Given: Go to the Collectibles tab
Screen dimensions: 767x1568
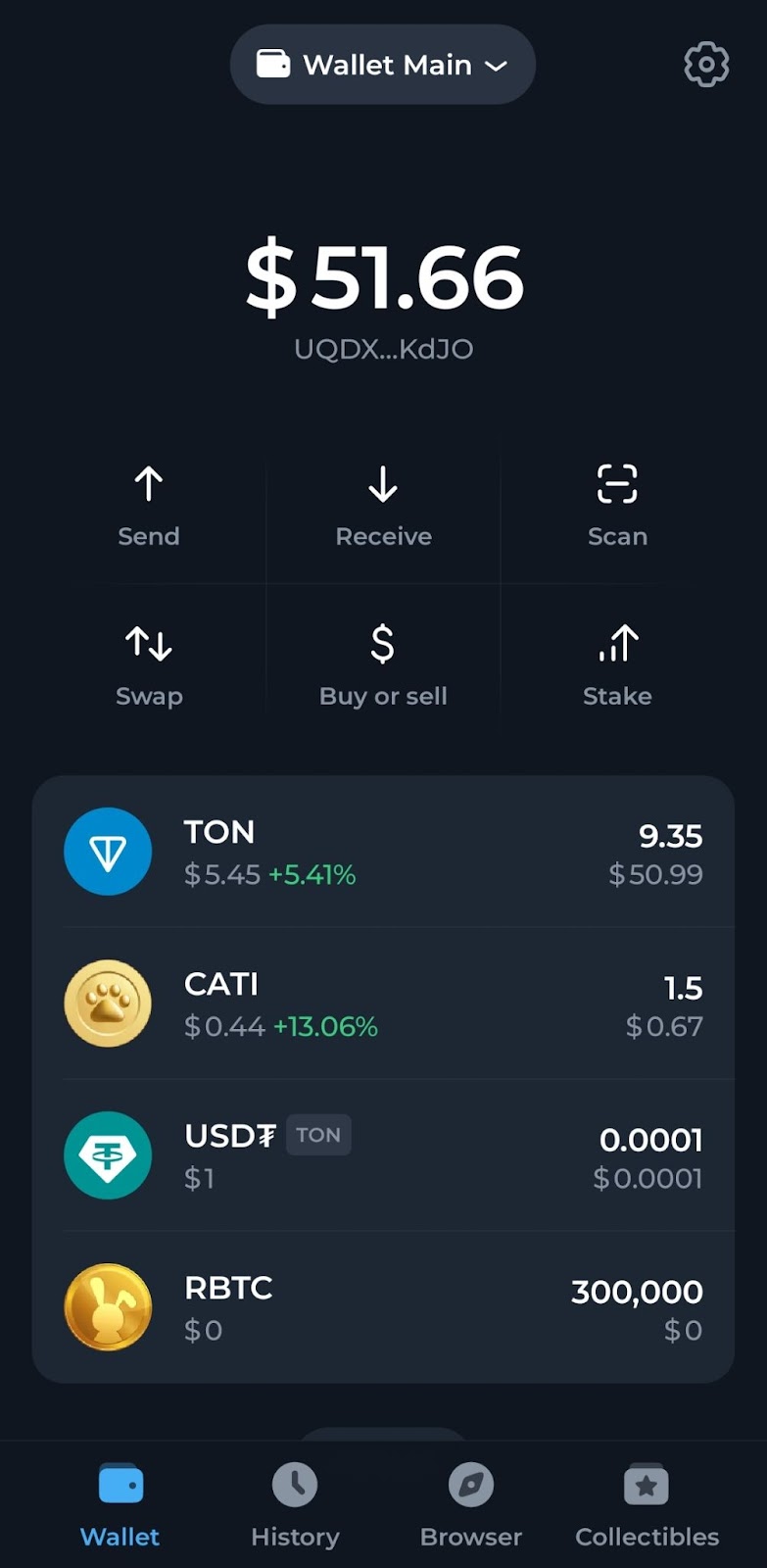Looking at the screenshot, I should point(647,1505).
